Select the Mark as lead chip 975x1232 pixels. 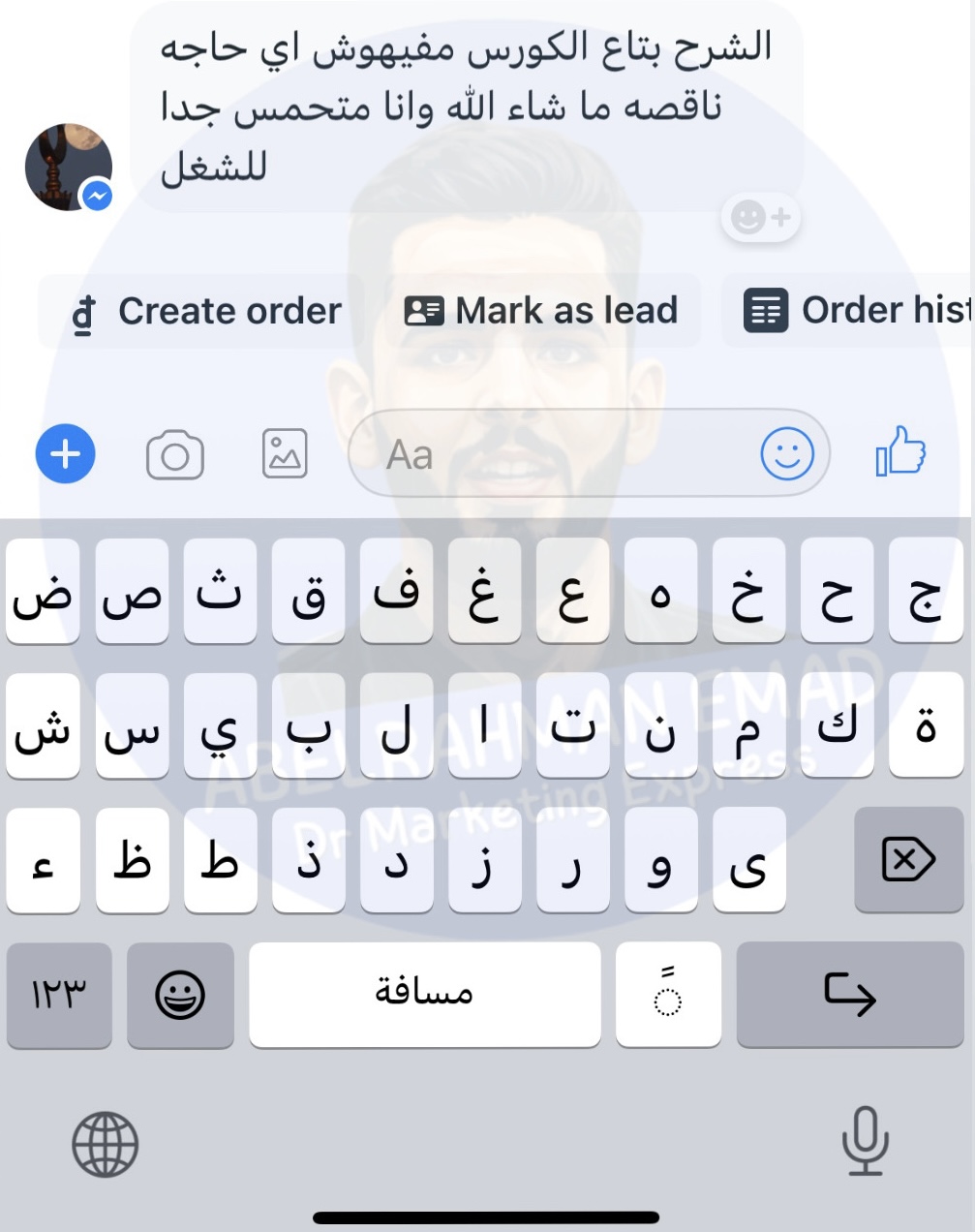coord(542,311)
